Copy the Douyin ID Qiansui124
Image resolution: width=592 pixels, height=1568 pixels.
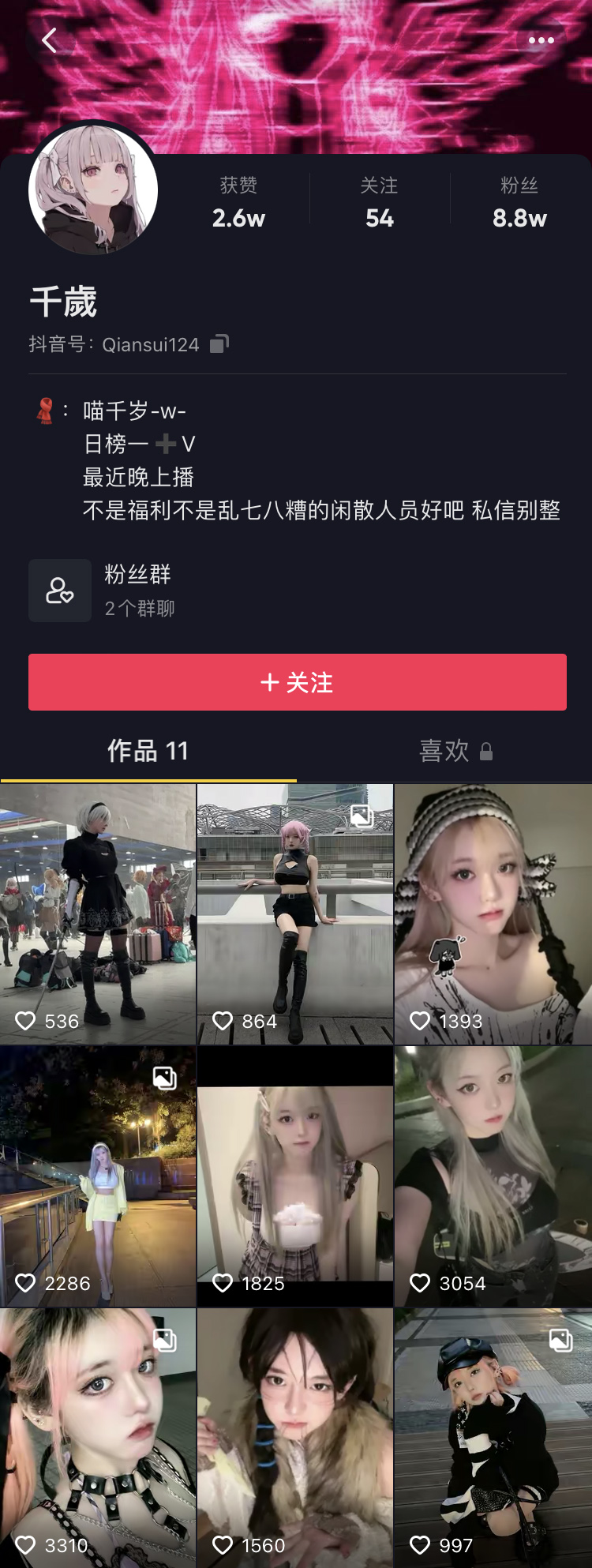(219, 343)
